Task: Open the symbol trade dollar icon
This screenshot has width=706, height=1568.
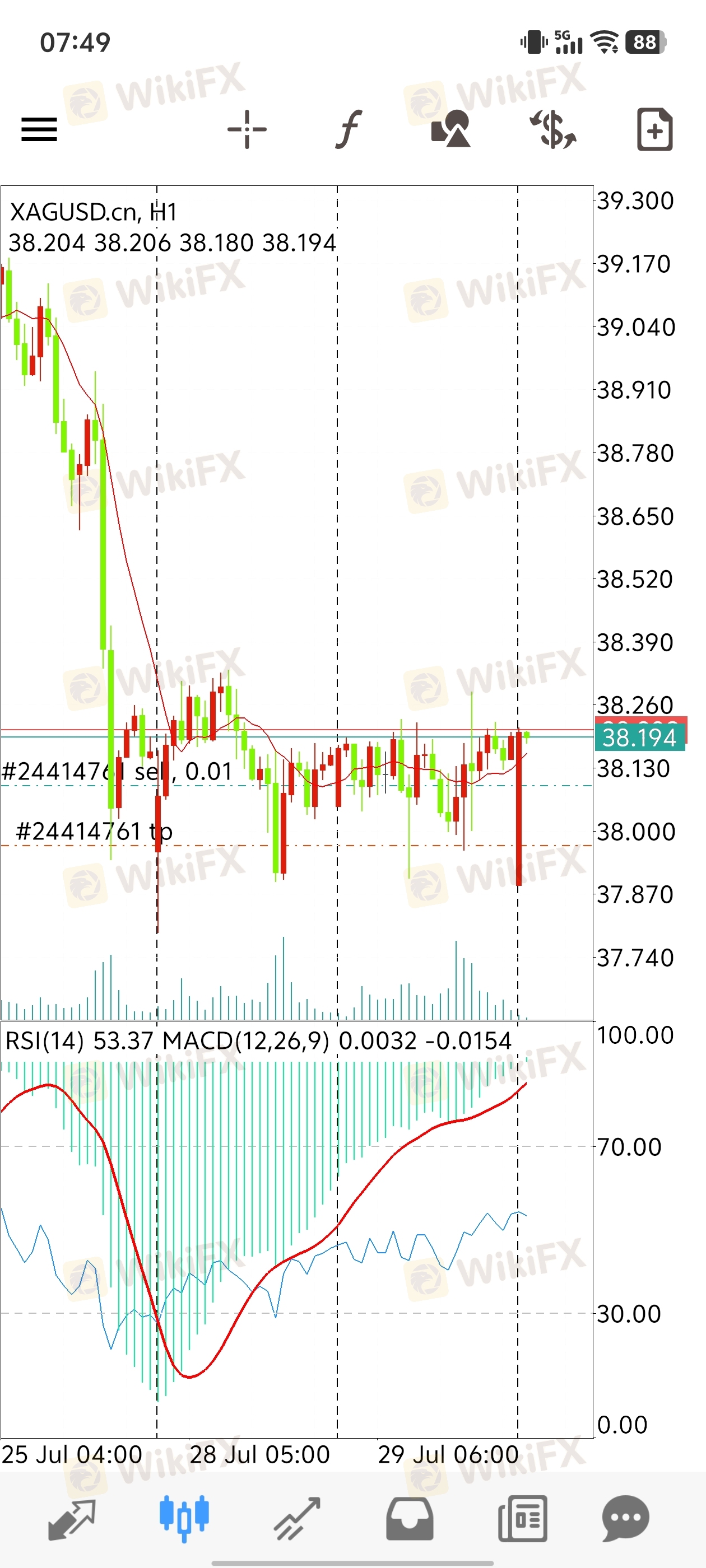Action: 553,129
